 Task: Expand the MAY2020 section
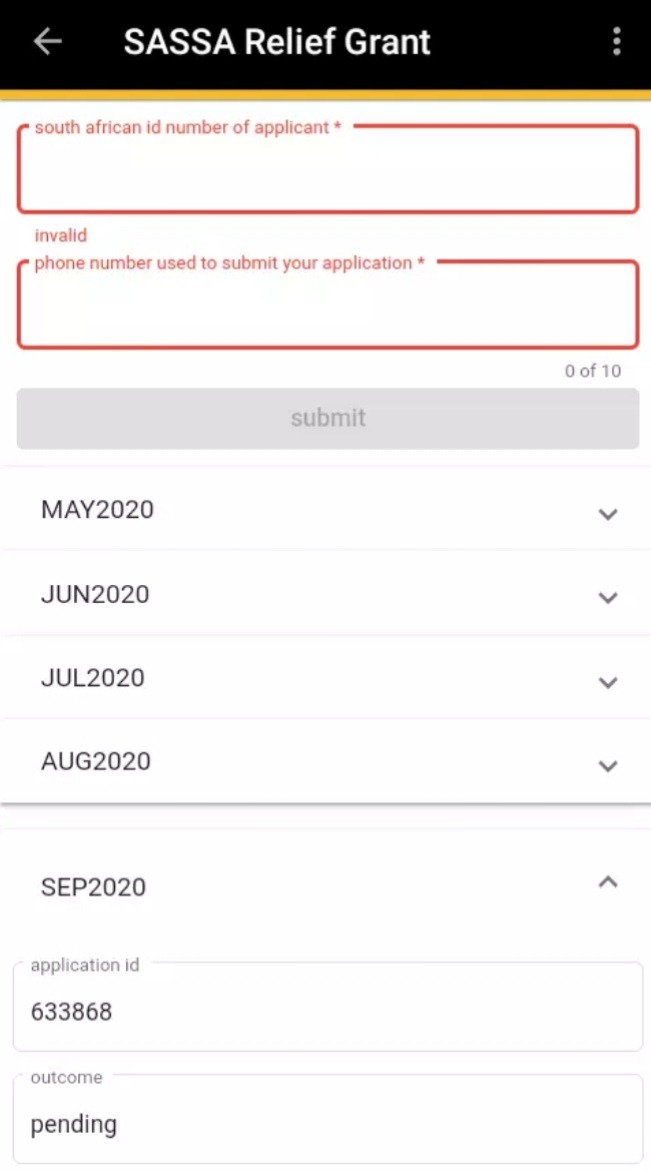(325, 511)
